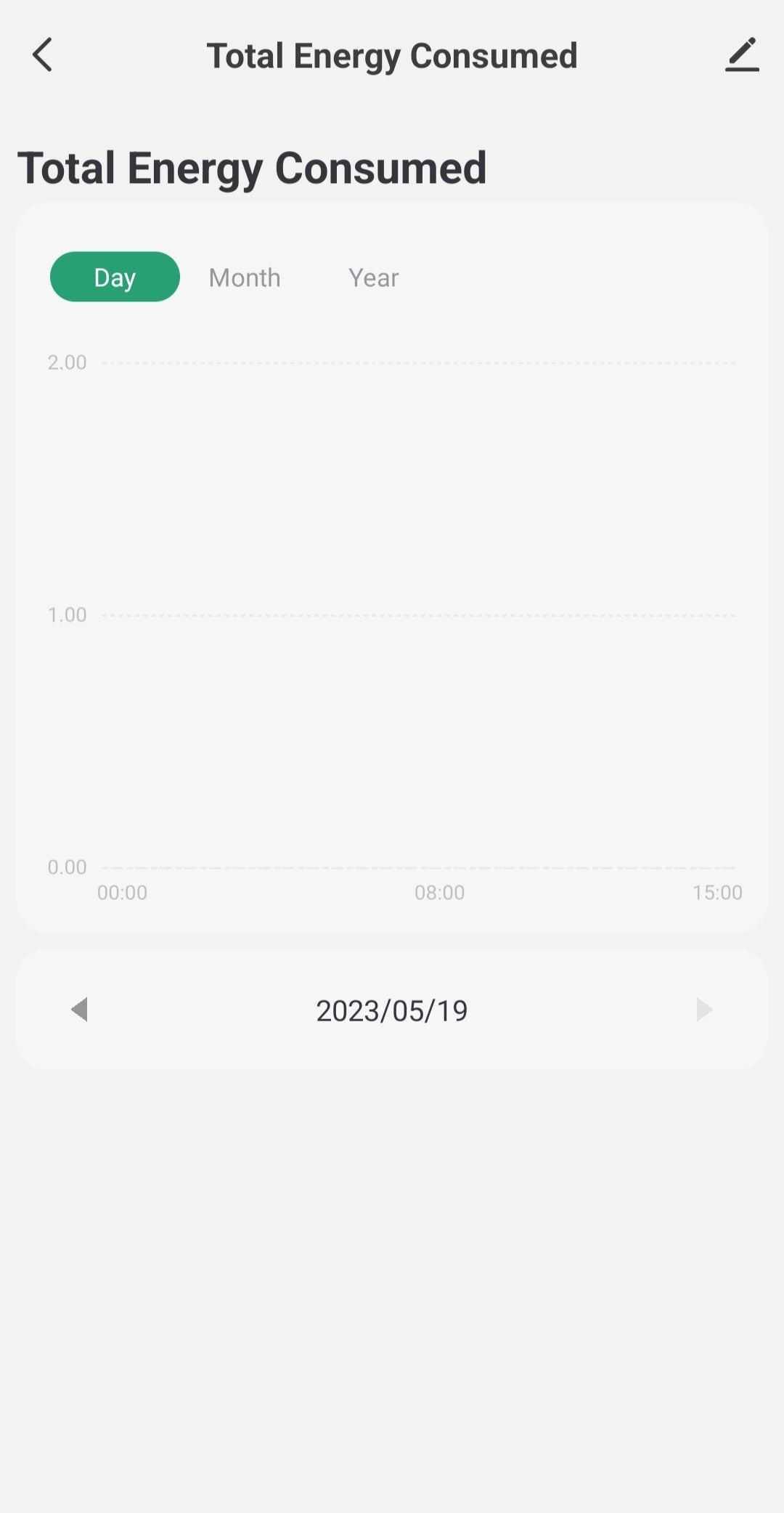Switch to the Month view
The width and height of the screenshot is (784, 1513).
[x=245, y=277]
